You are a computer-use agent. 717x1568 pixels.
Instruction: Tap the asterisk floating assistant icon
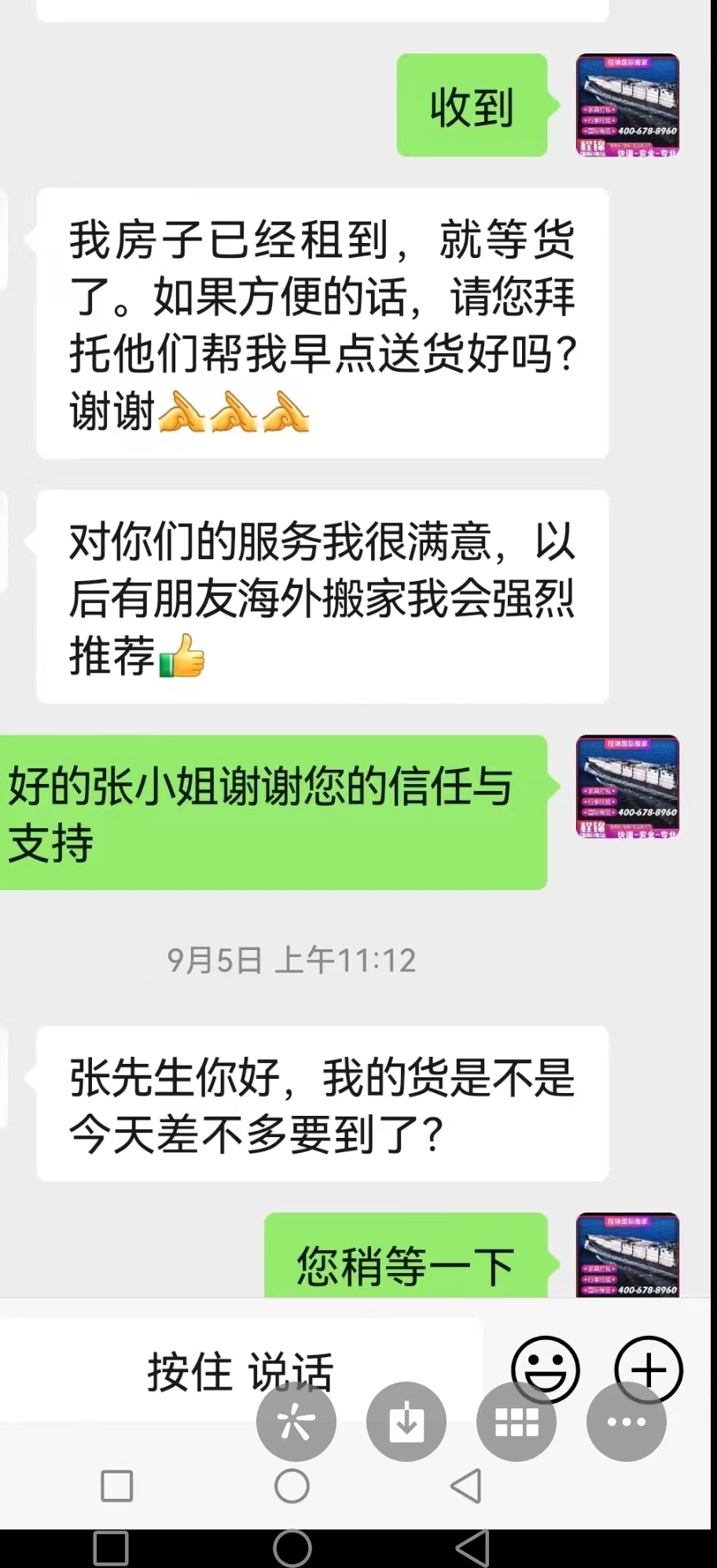tap(296, 1420)
